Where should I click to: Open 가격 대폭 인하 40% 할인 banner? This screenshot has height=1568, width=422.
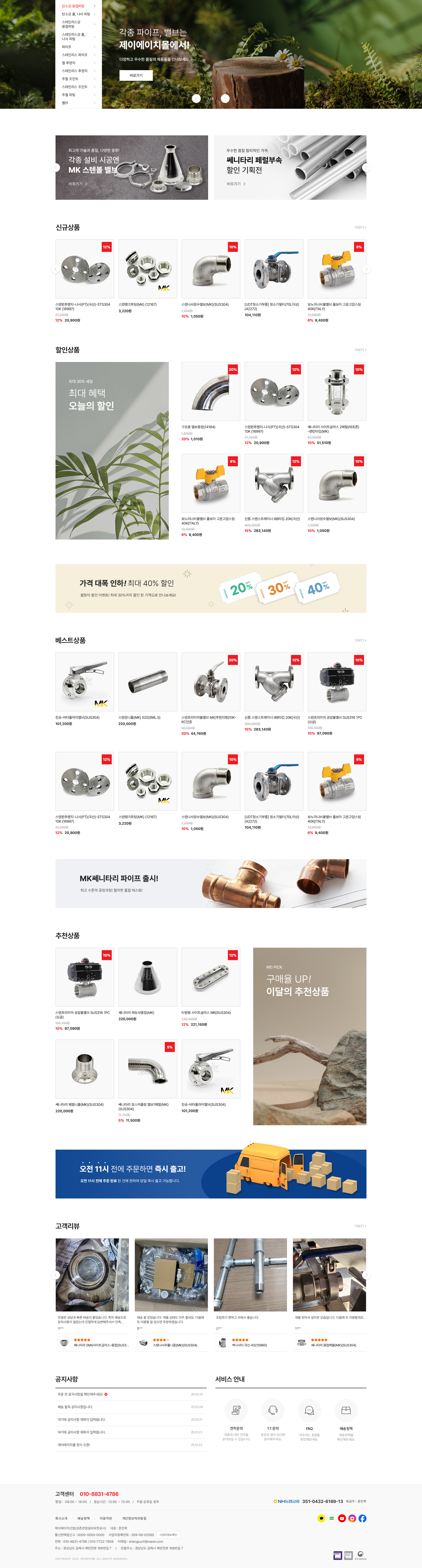211,588
